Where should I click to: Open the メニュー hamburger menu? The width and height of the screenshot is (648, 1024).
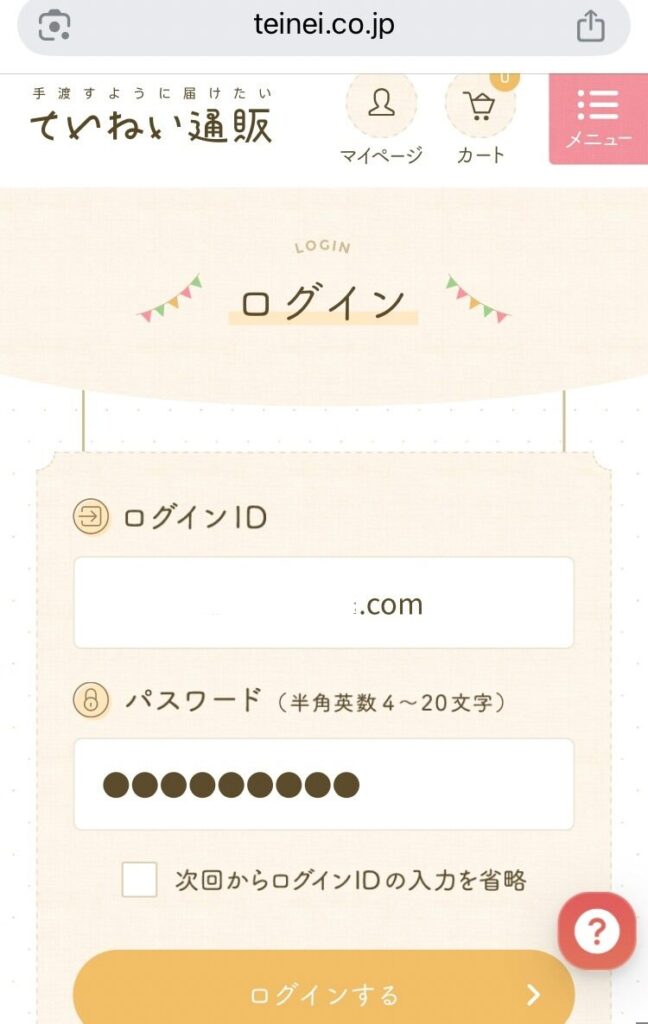[x=598, y=118]
